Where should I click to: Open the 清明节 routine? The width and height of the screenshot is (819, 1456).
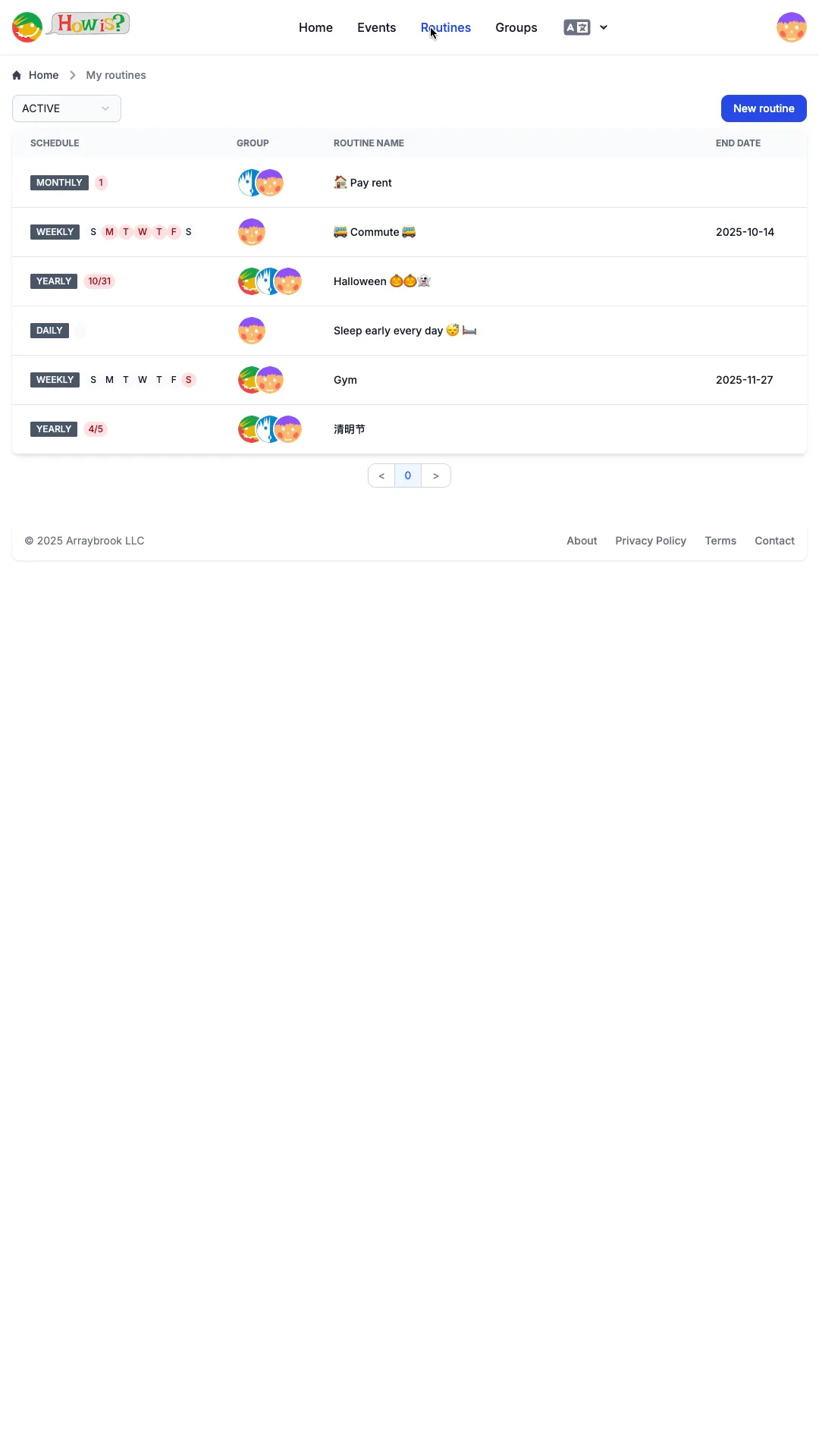350,429
